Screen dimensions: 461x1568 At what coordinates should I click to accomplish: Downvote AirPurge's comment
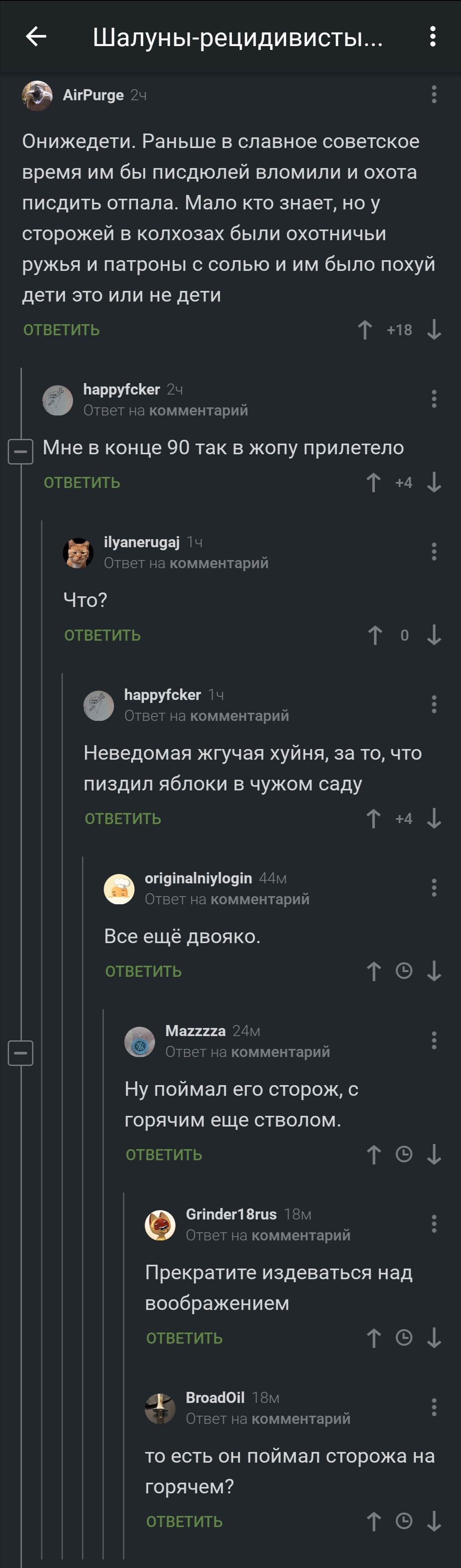(x=434, y=330)
